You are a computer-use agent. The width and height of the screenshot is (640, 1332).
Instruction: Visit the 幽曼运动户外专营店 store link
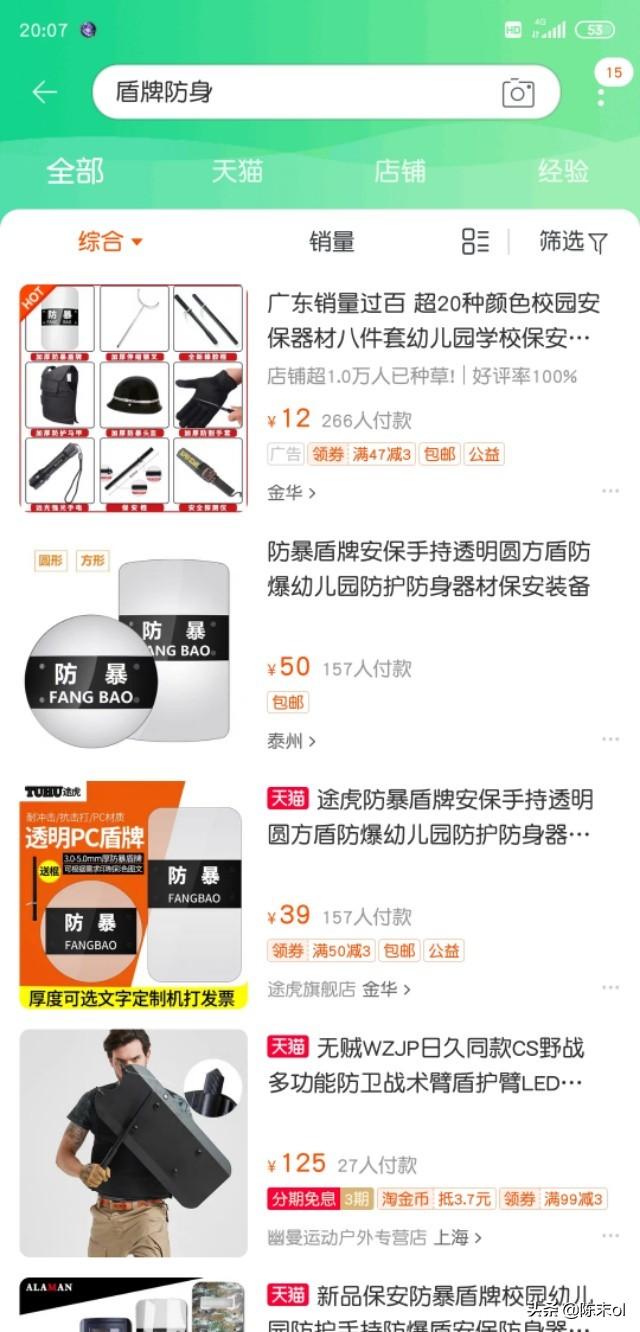click(x=346, y=1237)
